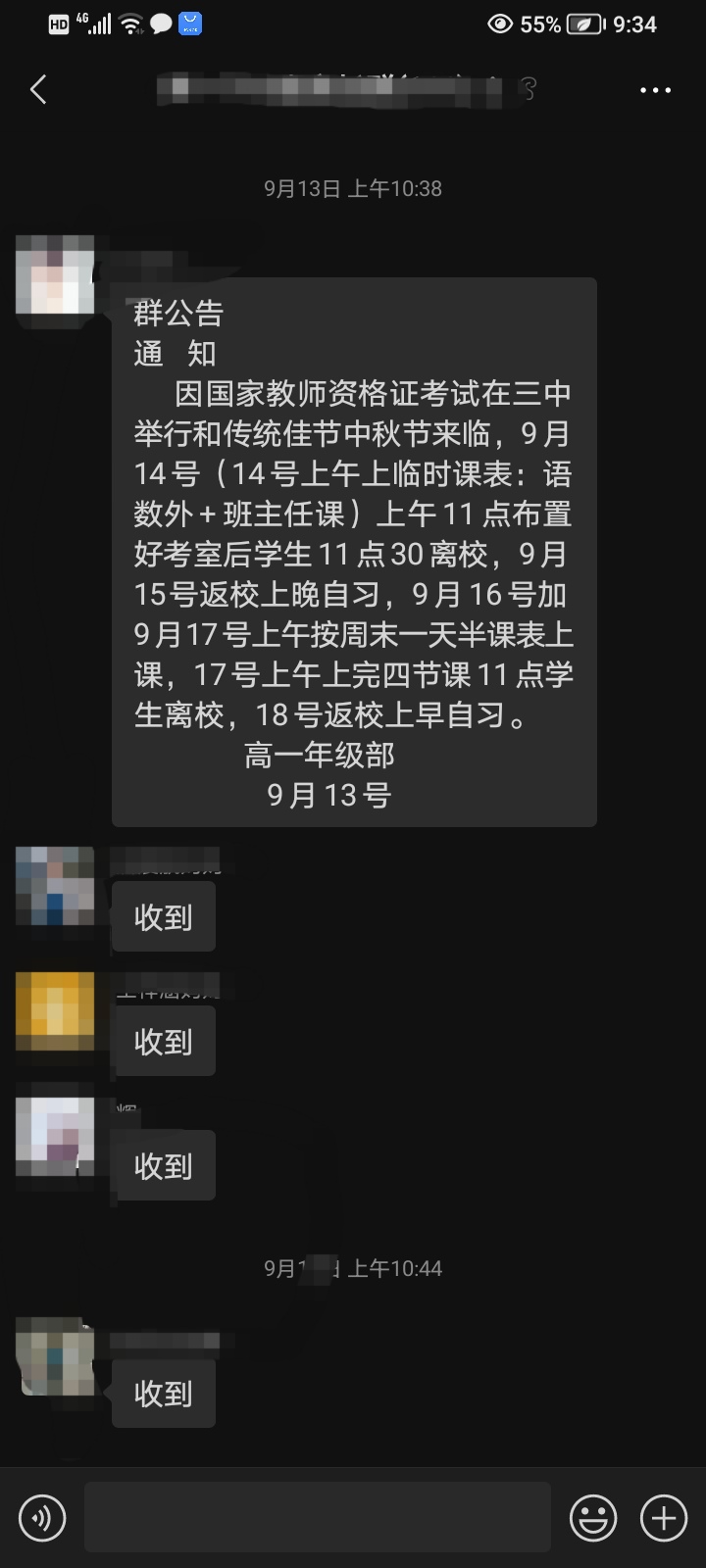The width and height of the screenshot is (706, 1568).
Task: Tap the battery indicator in the status bar
Action: 584,24
